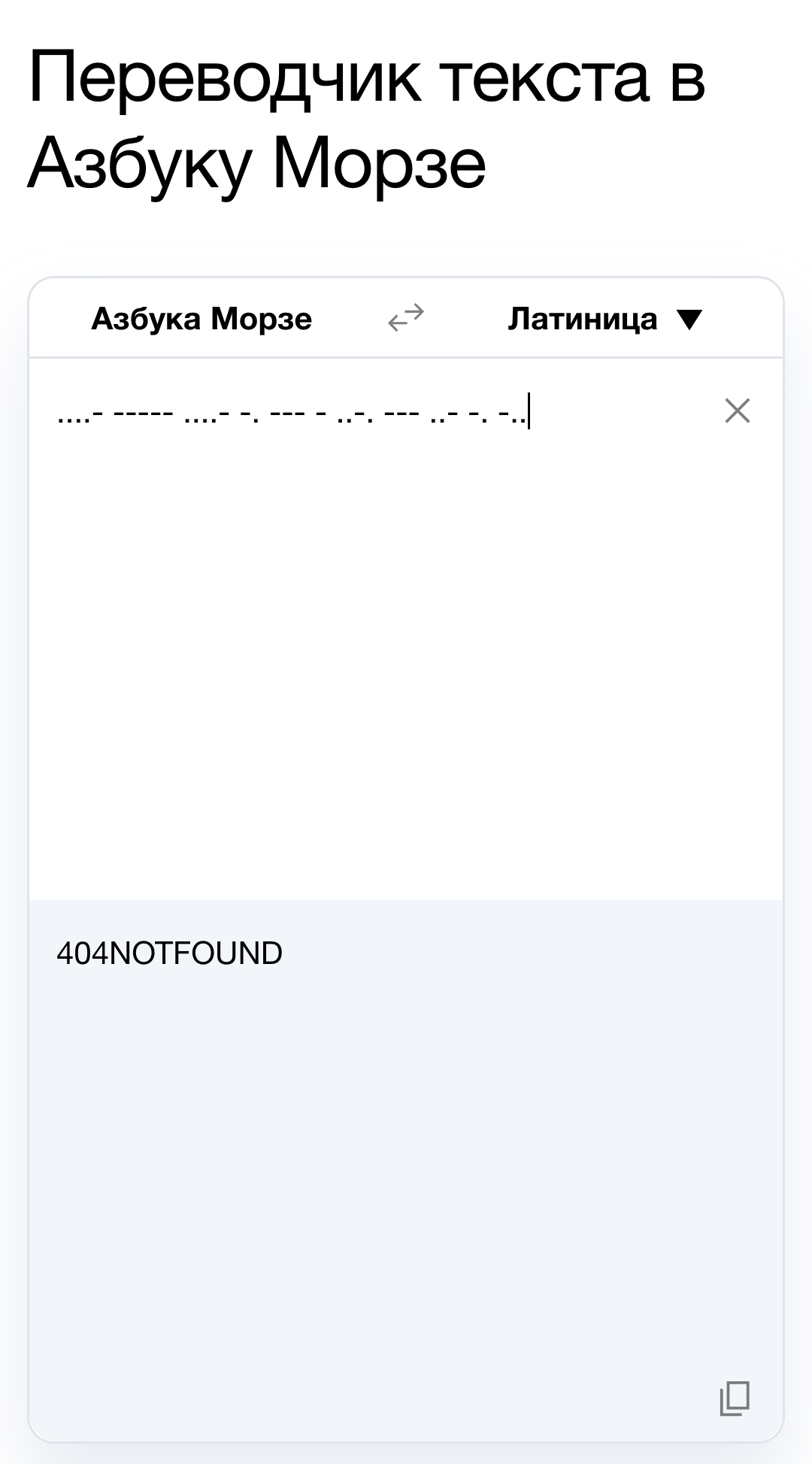Clear the Morse code input

click(x=738, y=411)
